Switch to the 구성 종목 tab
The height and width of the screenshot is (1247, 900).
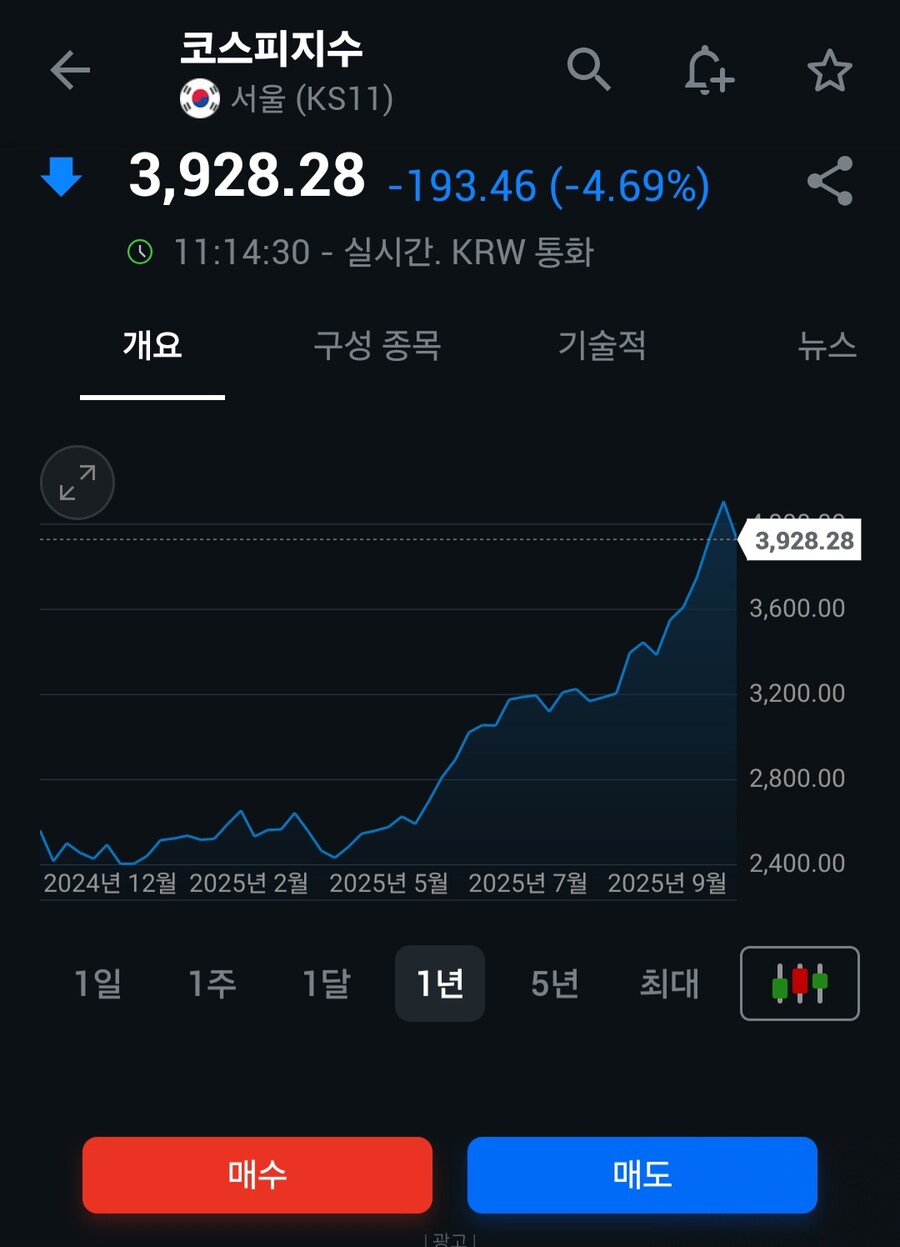click(x=377, y=345)
